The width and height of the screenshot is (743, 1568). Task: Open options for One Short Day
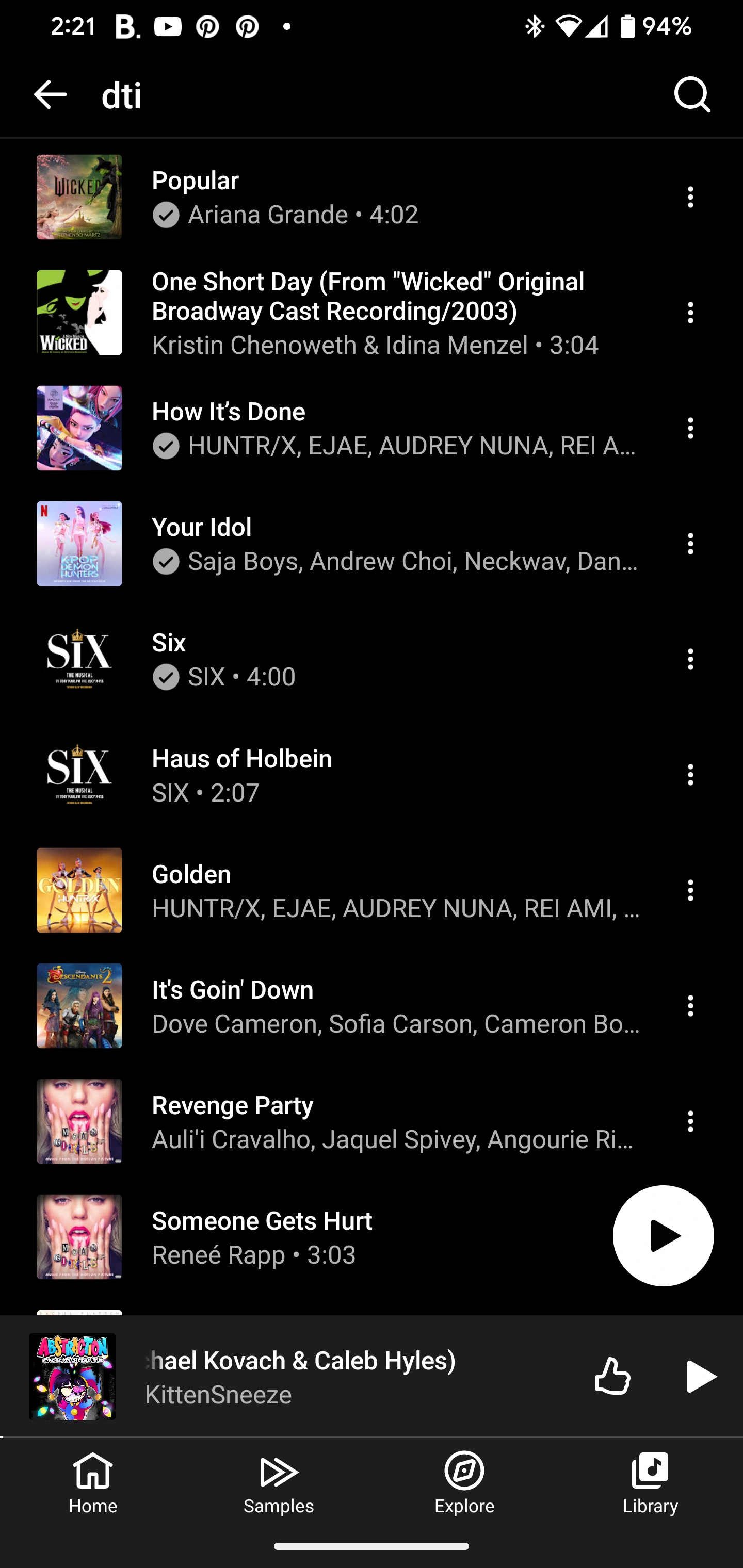pos(690,312)
